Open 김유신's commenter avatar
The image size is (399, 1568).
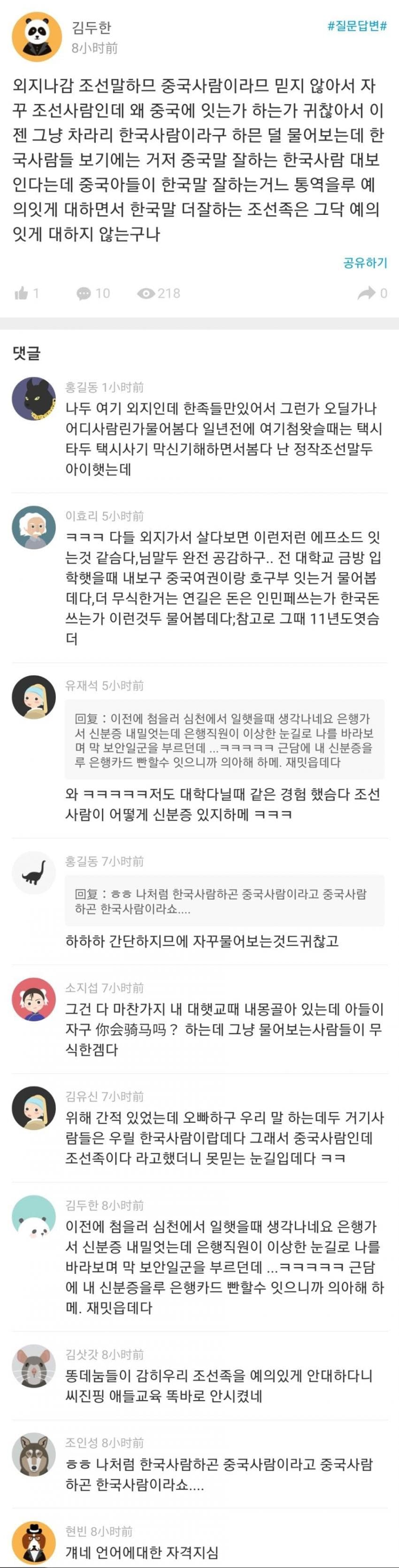[33, 1107]
